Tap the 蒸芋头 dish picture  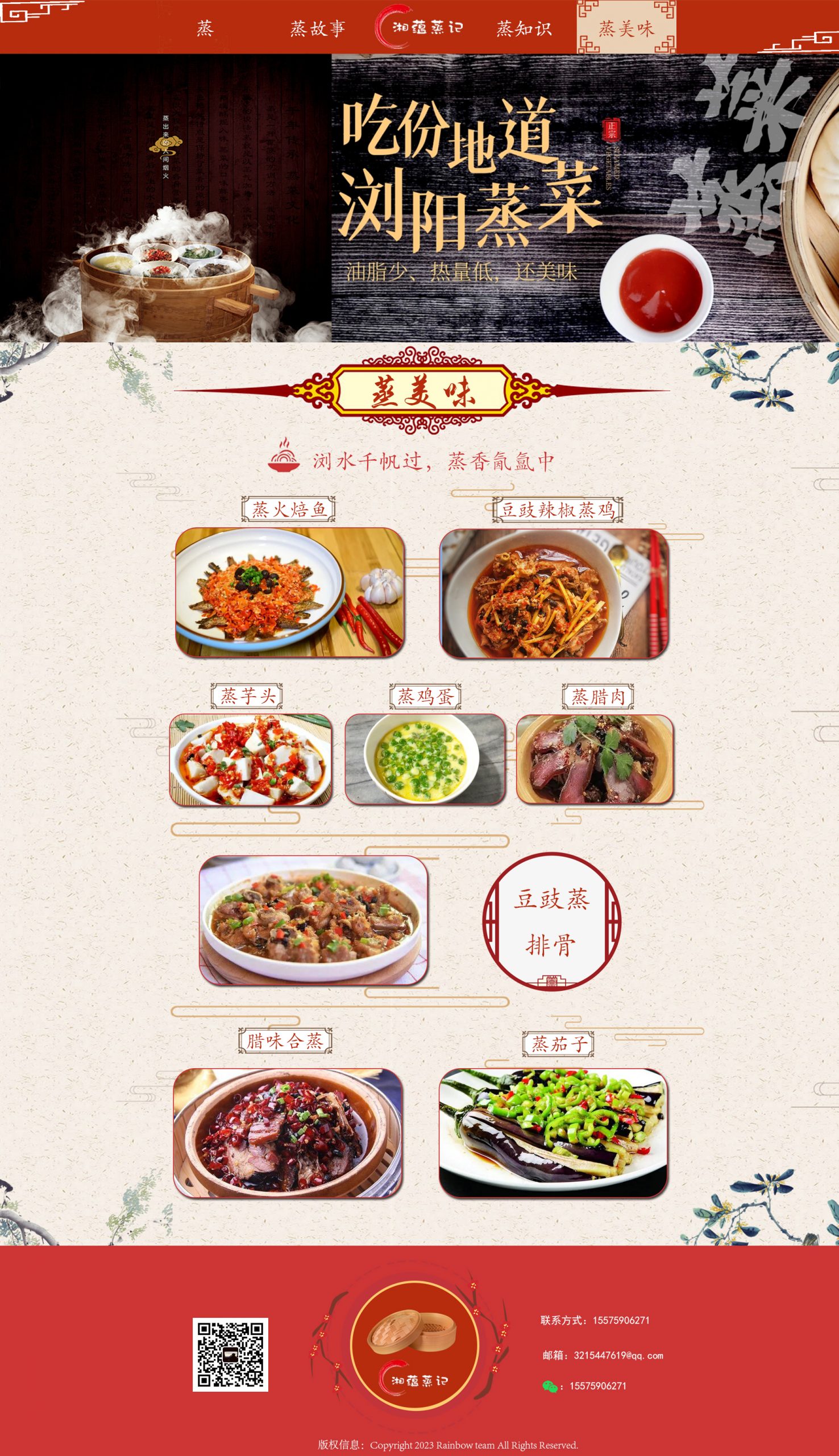pyautogui.click(x=251, y=760)
